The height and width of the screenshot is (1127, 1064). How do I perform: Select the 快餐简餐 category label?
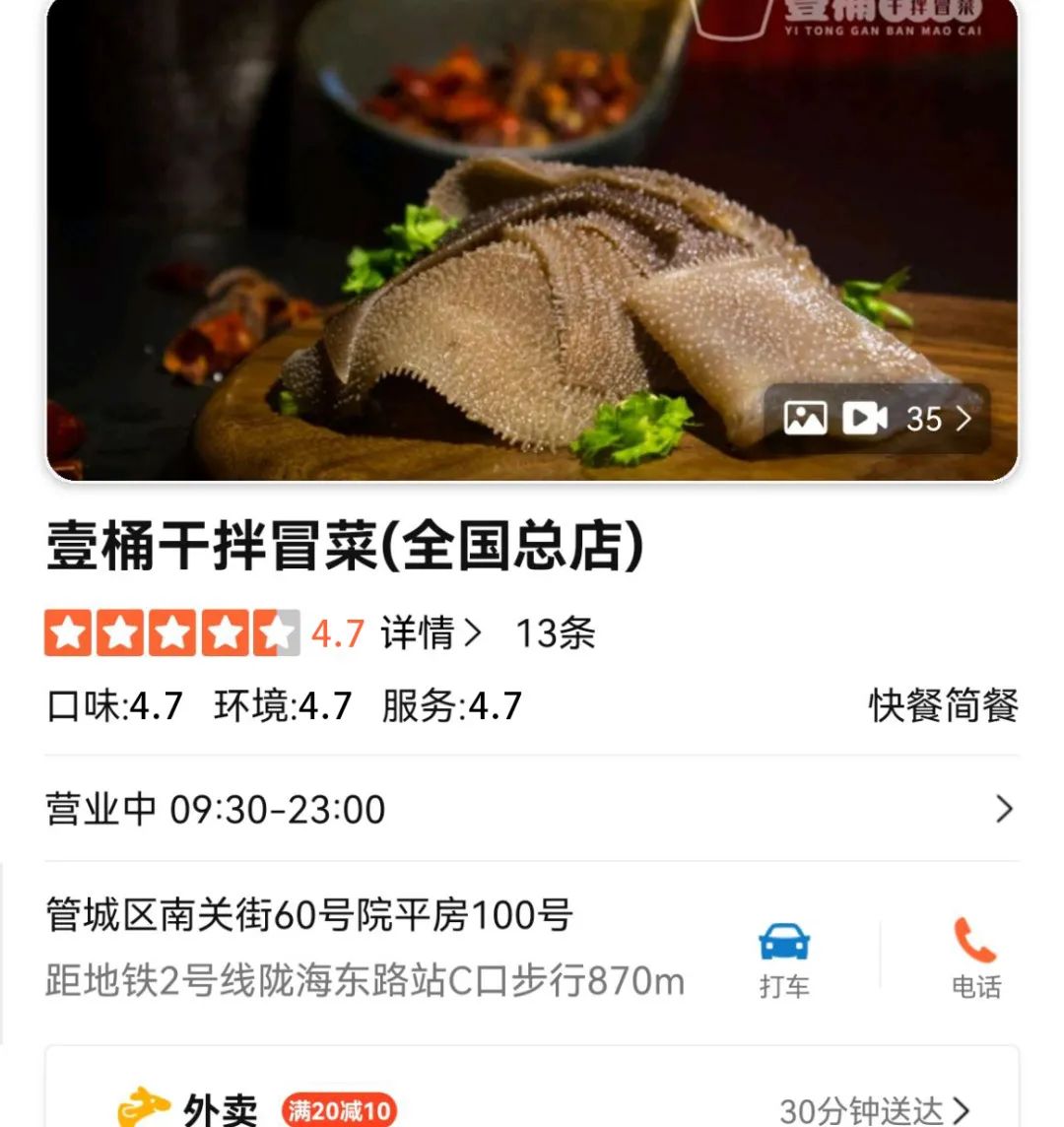pos(943,707)
